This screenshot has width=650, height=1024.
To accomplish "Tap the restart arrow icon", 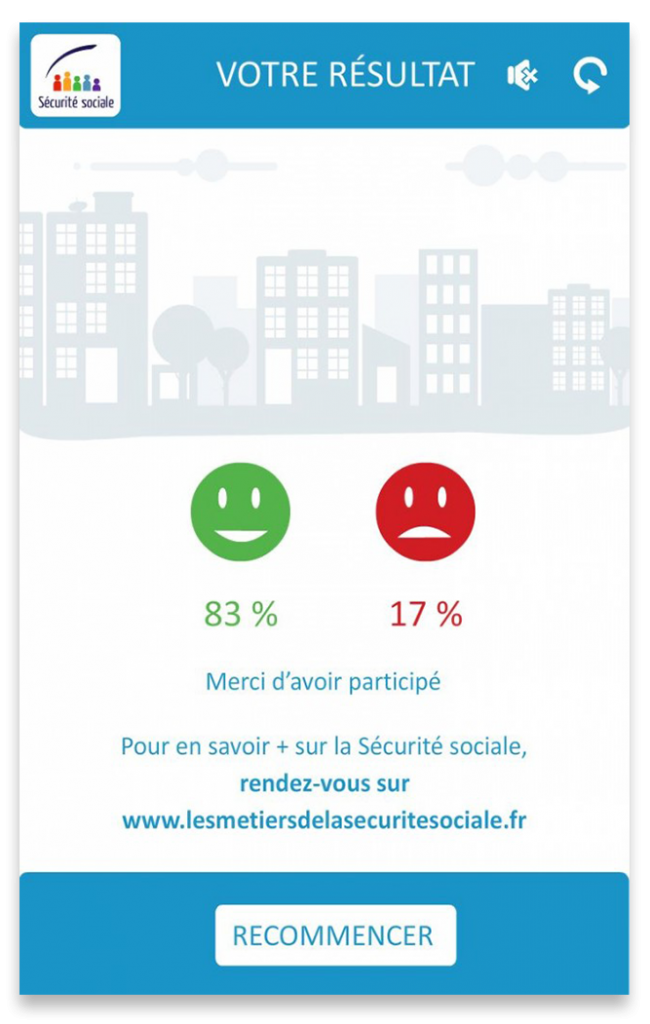I will tap(590, 76).
